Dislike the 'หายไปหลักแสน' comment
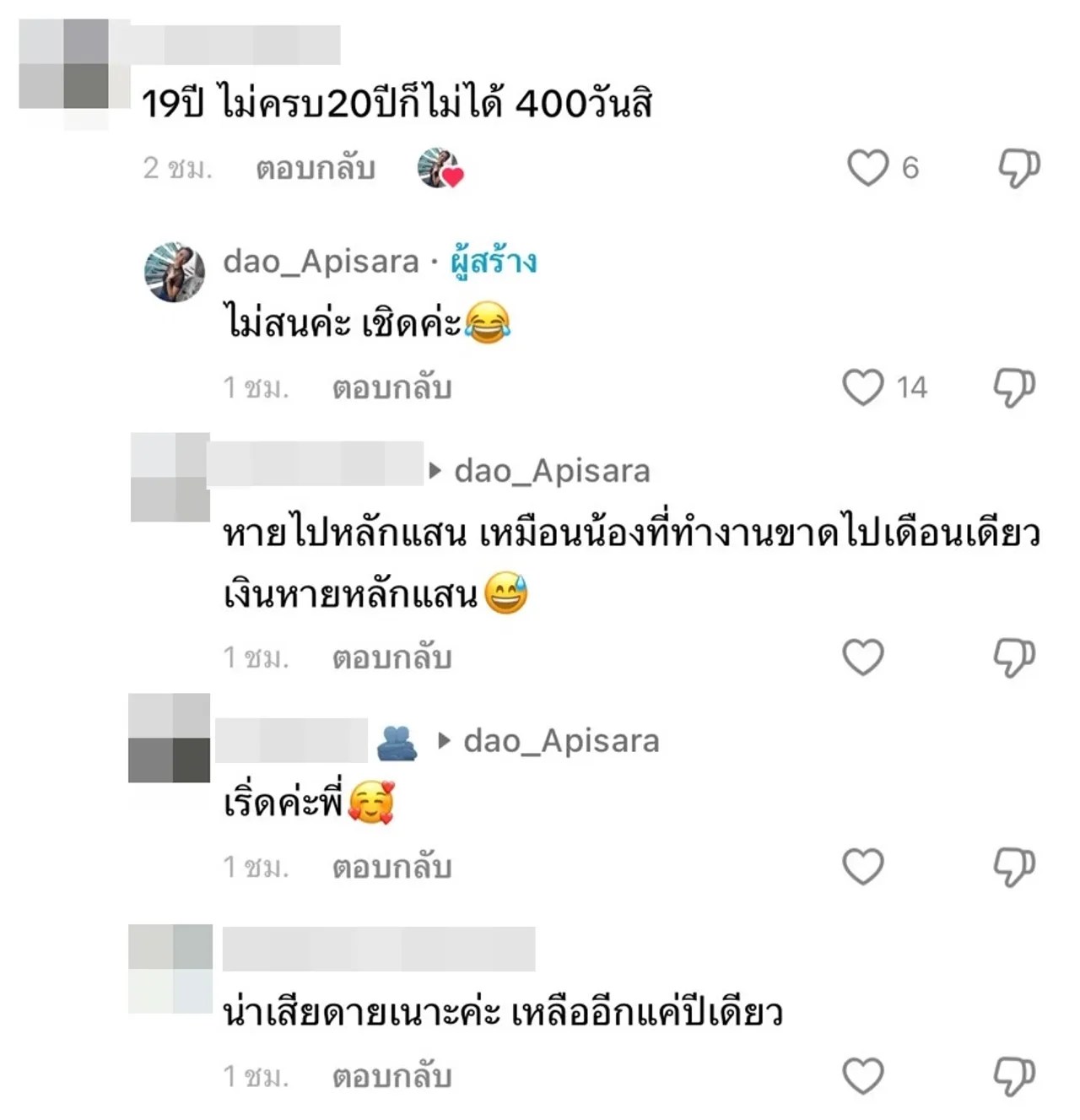This screenshot has height=1120, width=1080. 1013,657
